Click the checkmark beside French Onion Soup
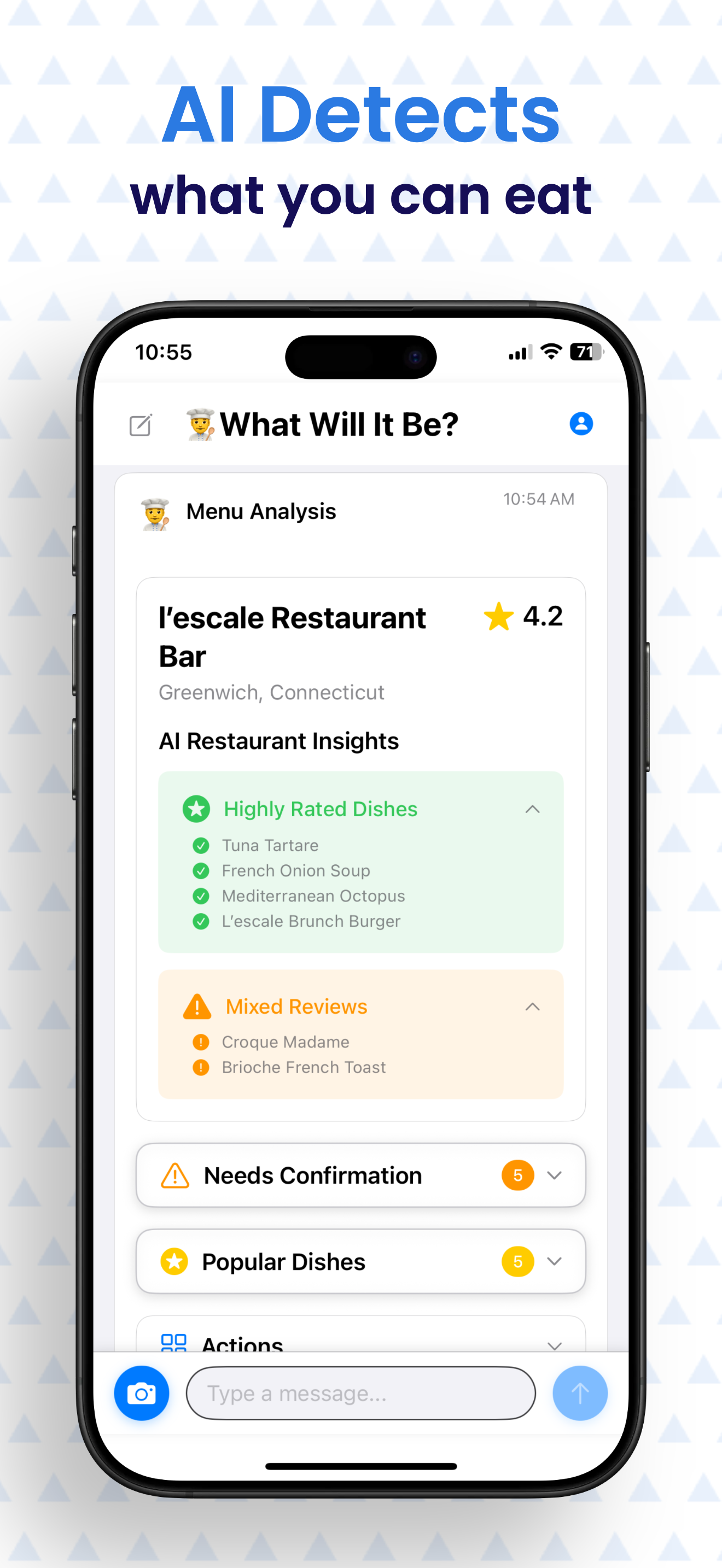 [x=201, y=871]
